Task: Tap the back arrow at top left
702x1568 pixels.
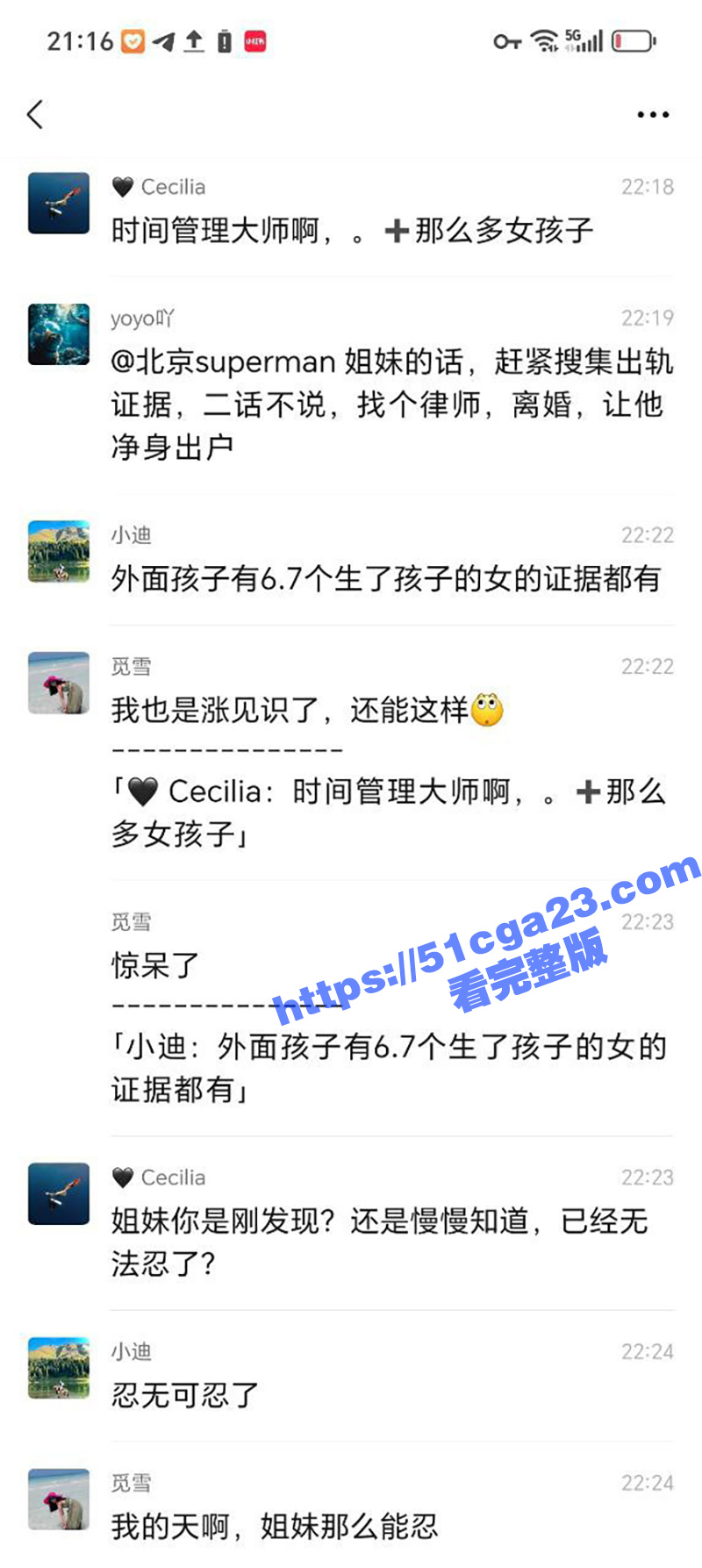Action: tap(35, 115)
